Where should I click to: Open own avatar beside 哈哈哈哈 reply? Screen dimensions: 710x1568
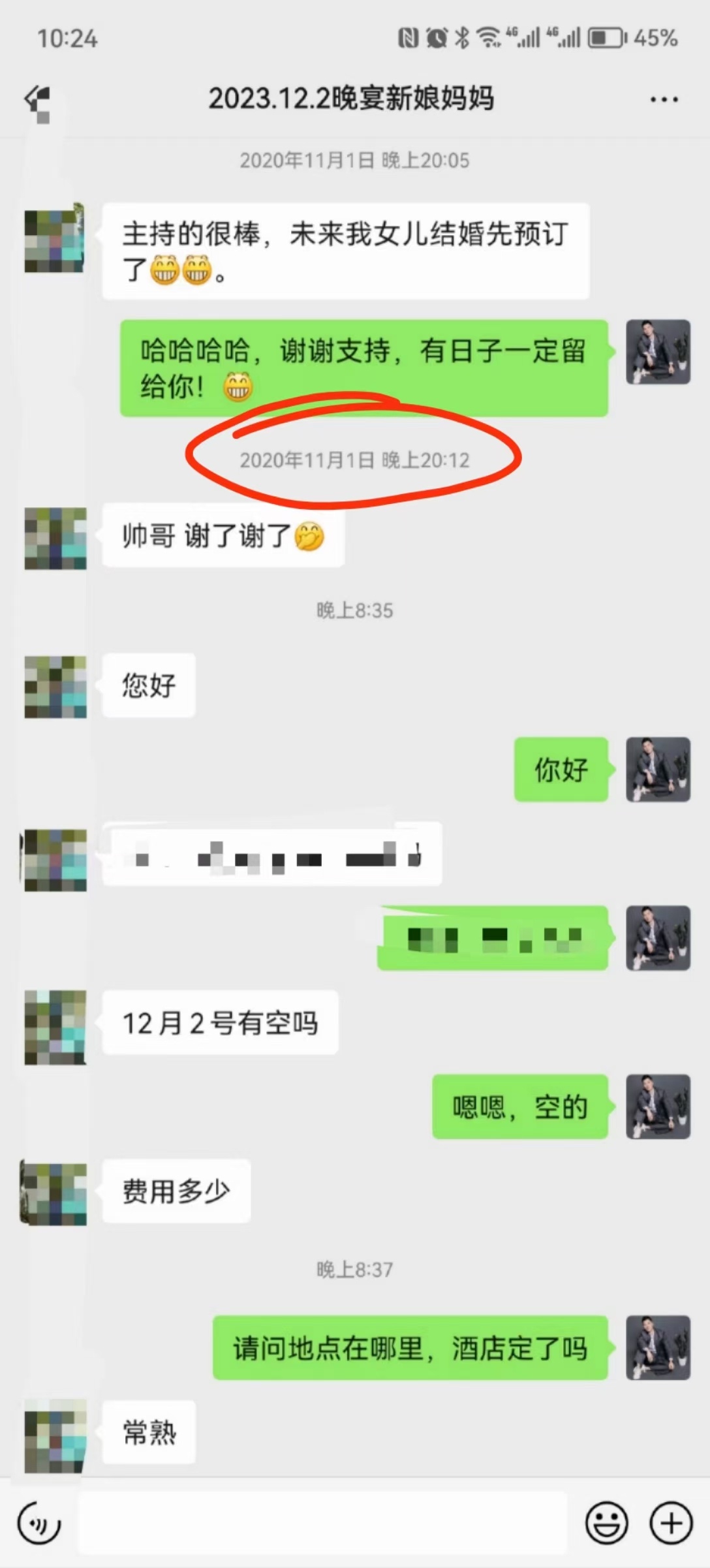pos(658,352)
